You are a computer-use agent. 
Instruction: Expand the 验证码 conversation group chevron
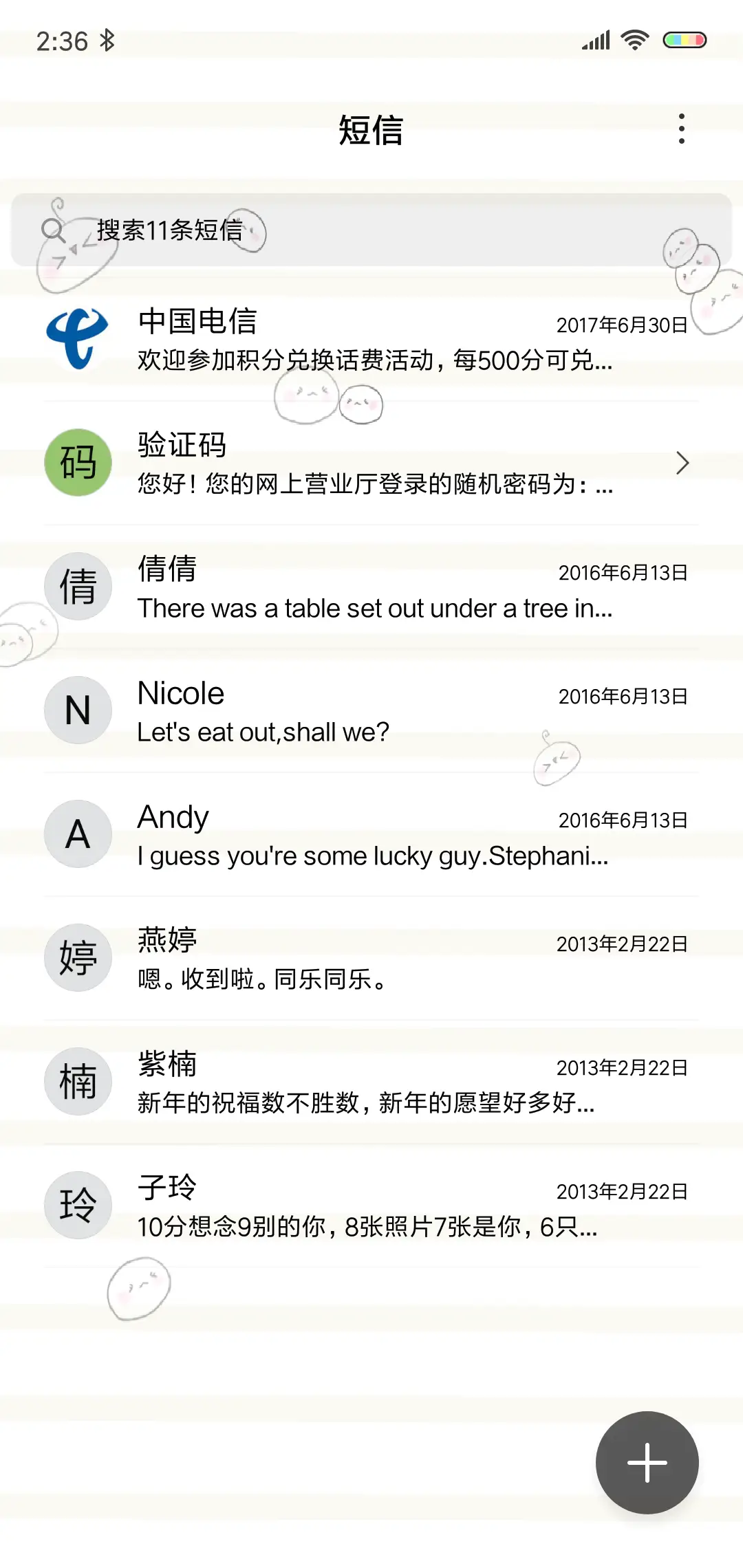[682, 463]
